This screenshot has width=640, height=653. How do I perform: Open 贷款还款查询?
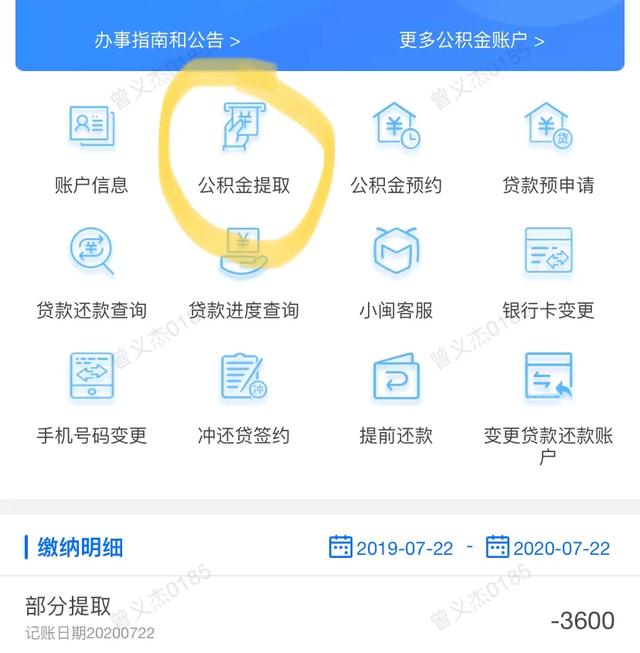point(92,272)
